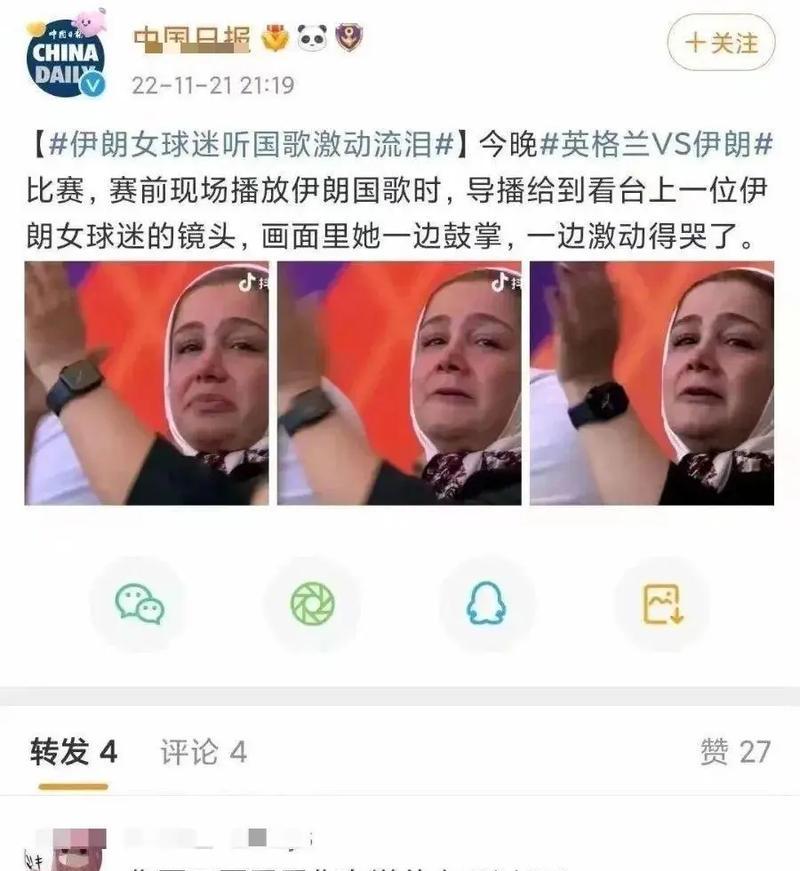This screenshot has width=800, height=871.
Task: Follow China Daily with +关注 button
Action: click(x=721, y=43)
